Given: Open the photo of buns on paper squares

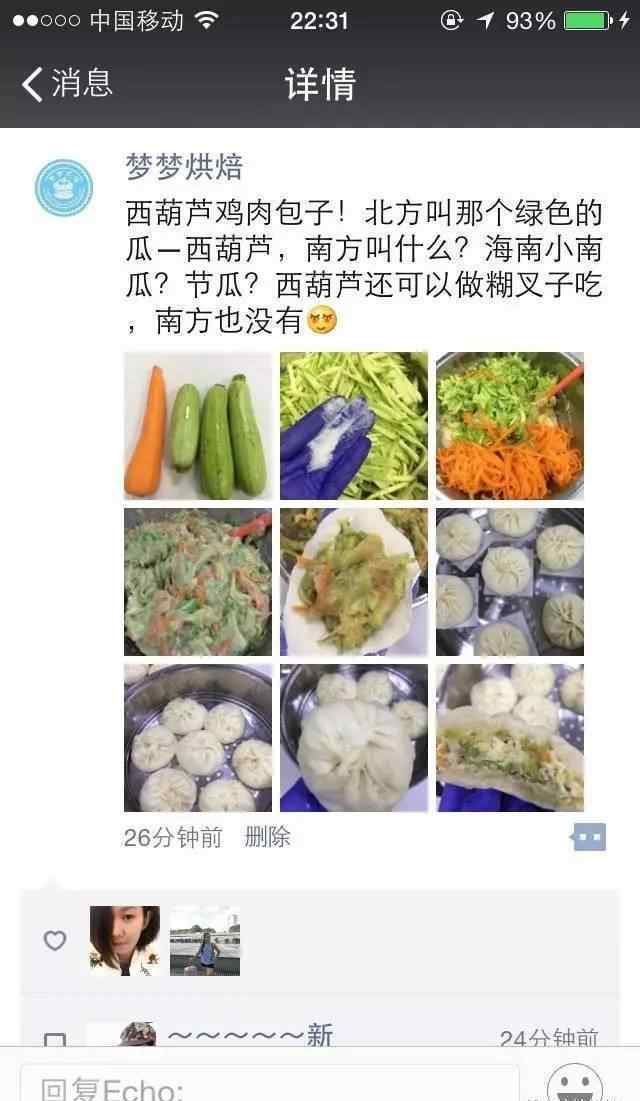Looking at the screenshot, I should click(510, 582).
